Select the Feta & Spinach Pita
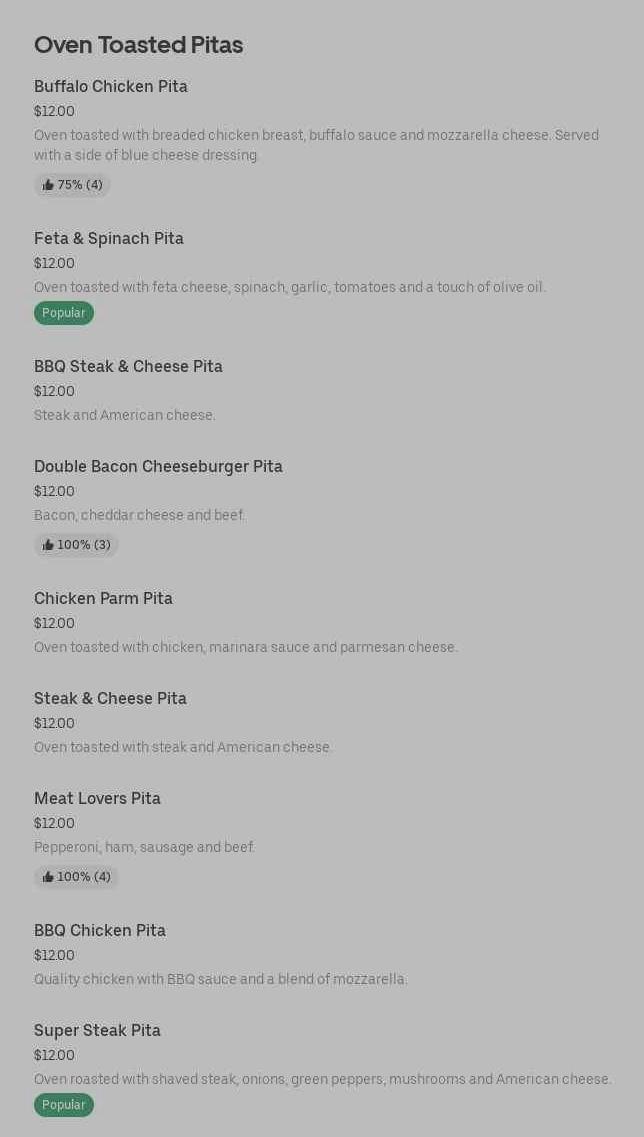This screenshot has width=644, height=1137. point(109,239)
